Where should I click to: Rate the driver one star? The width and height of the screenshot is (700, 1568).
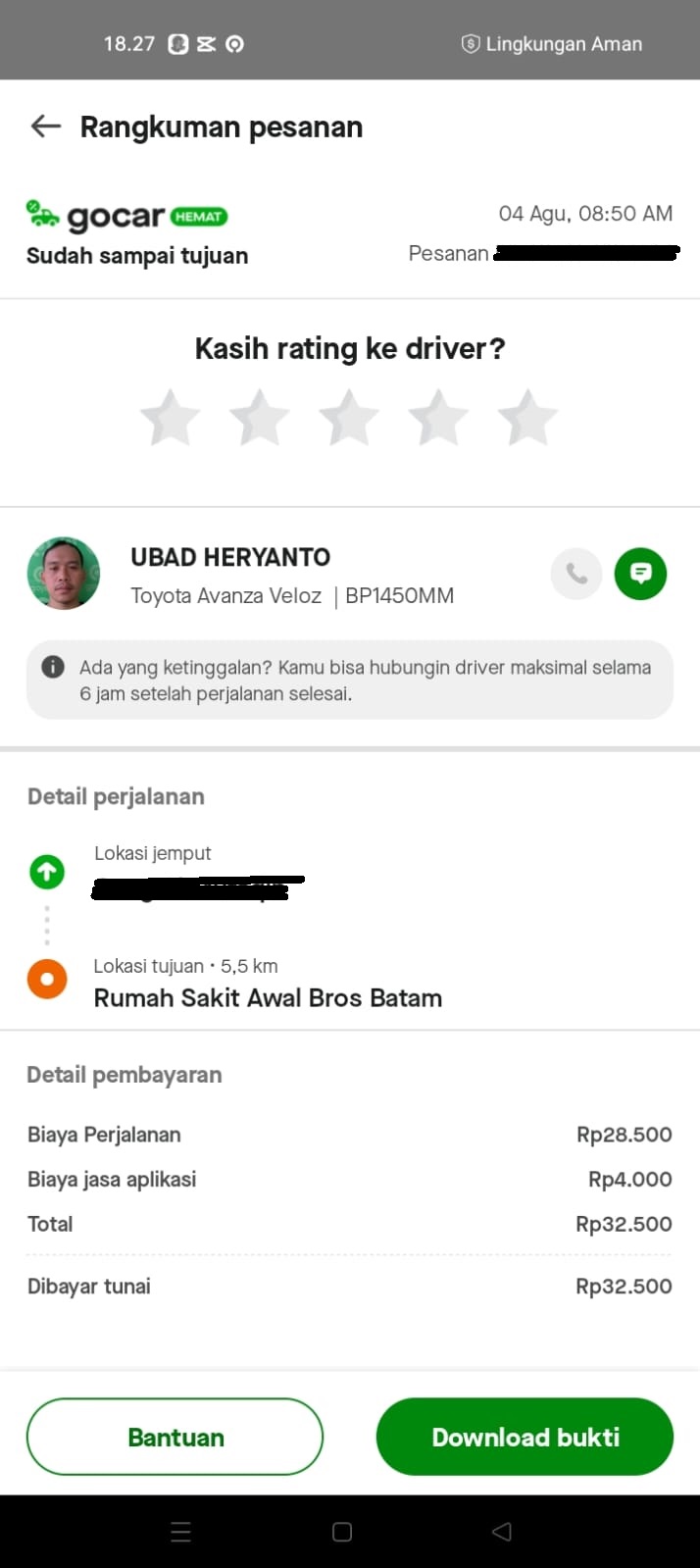pos(171,418)
